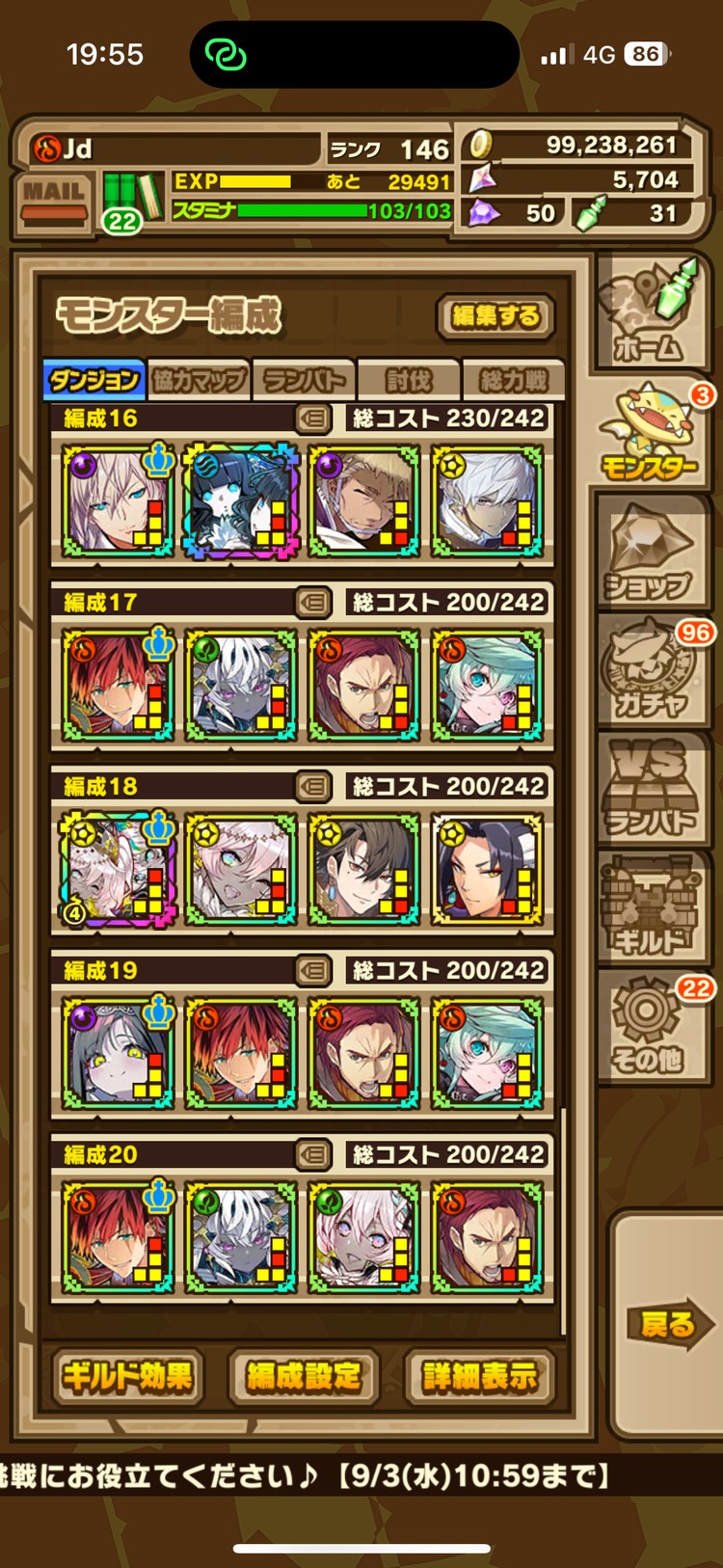Go to ホーム in side menu
The width and height of the screenshot is (723, 1568).
pyautogui.click(x=650, y=313)
